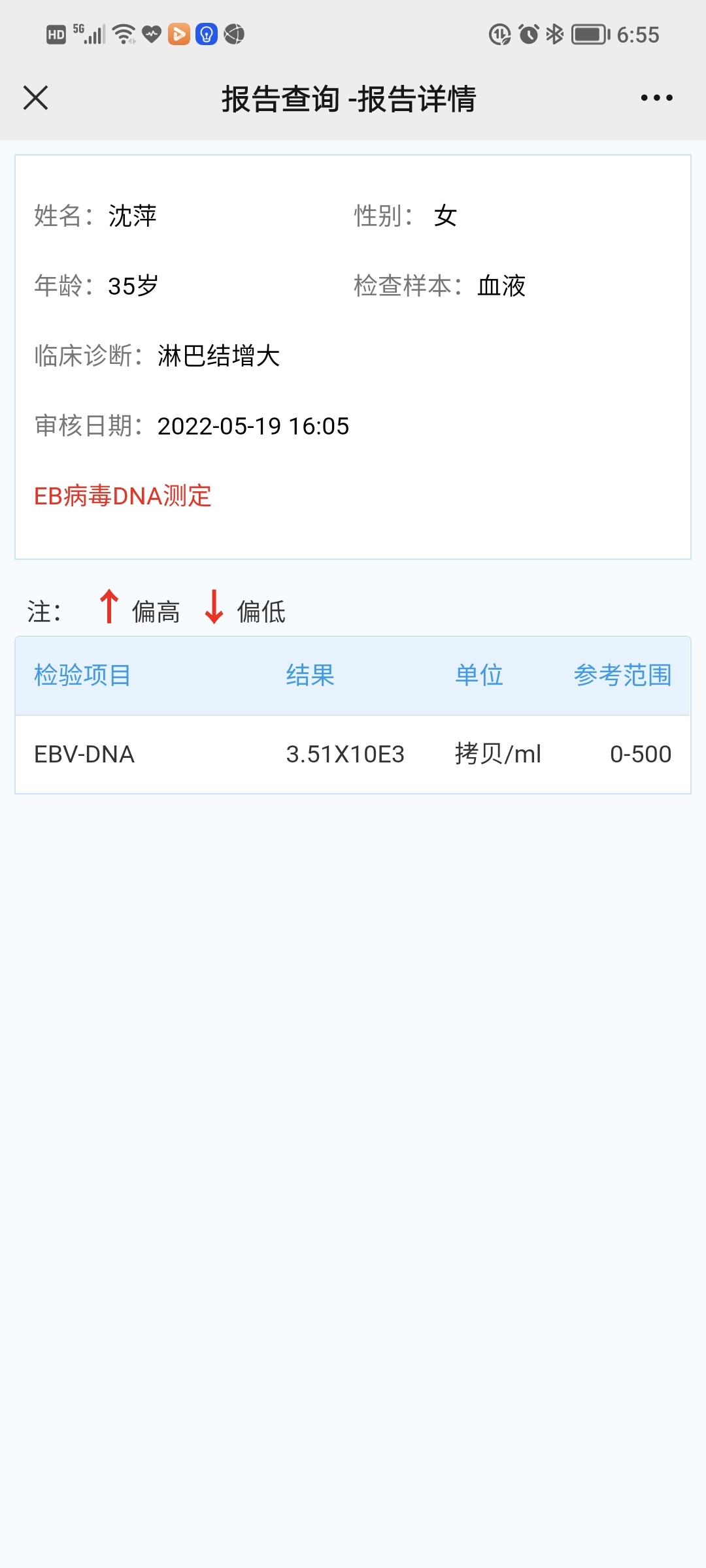The height and width of the screenshot is (1568, 706).
Task: Close the report detail page
Action: click(x=36, y=98)
